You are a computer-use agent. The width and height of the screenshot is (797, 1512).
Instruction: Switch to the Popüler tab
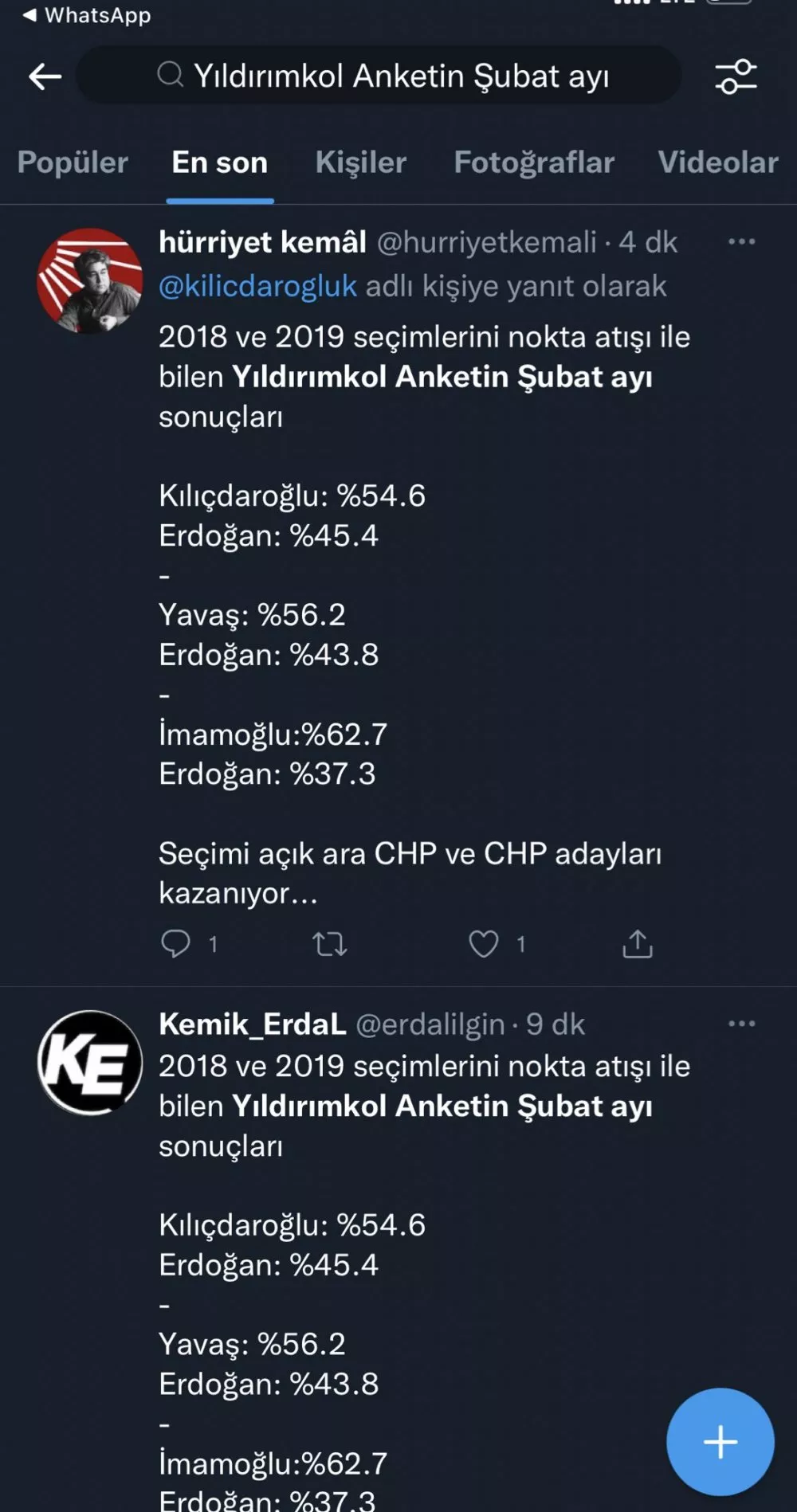tap(73, 163)
